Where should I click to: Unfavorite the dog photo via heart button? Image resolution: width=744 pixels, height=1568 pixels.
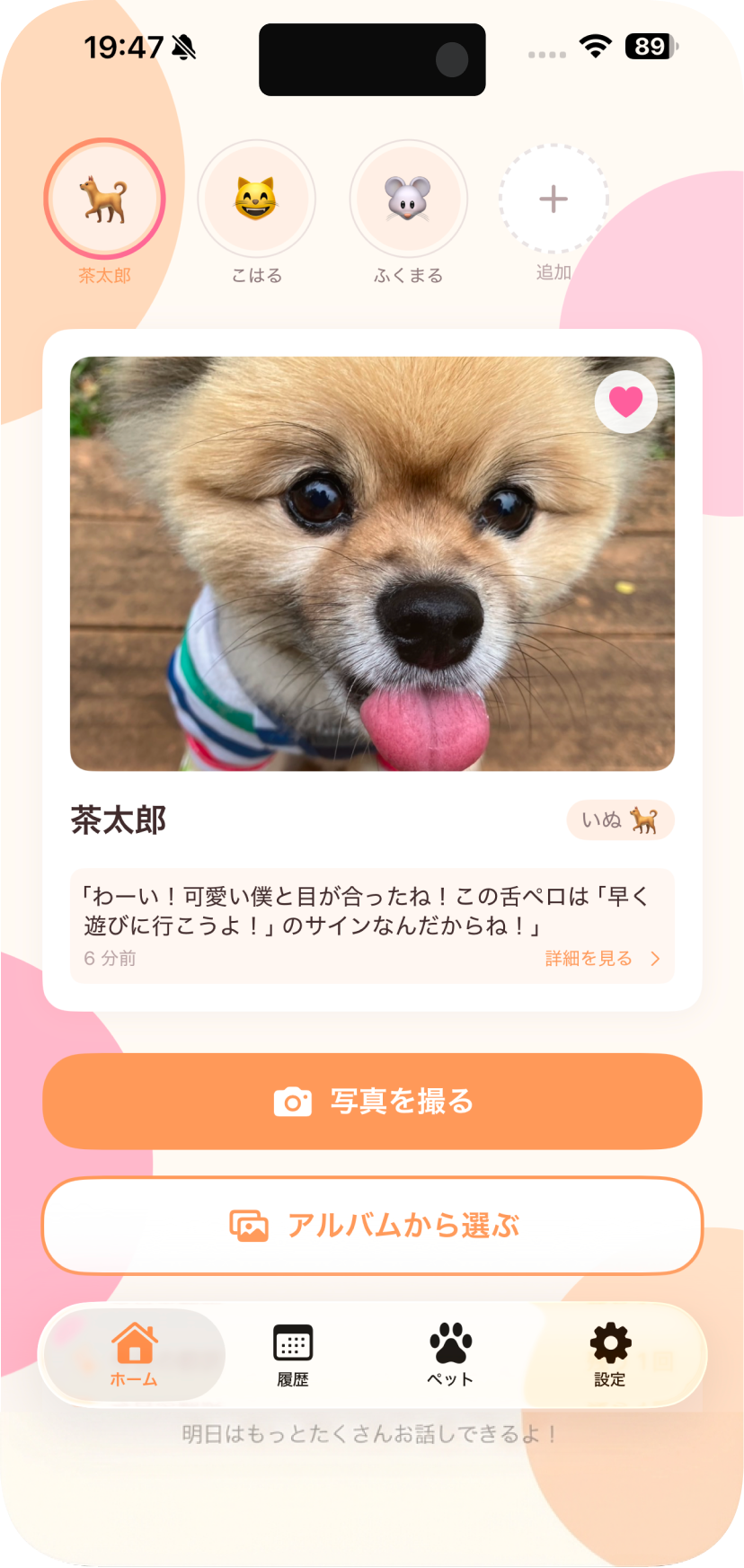click(625, 402)
